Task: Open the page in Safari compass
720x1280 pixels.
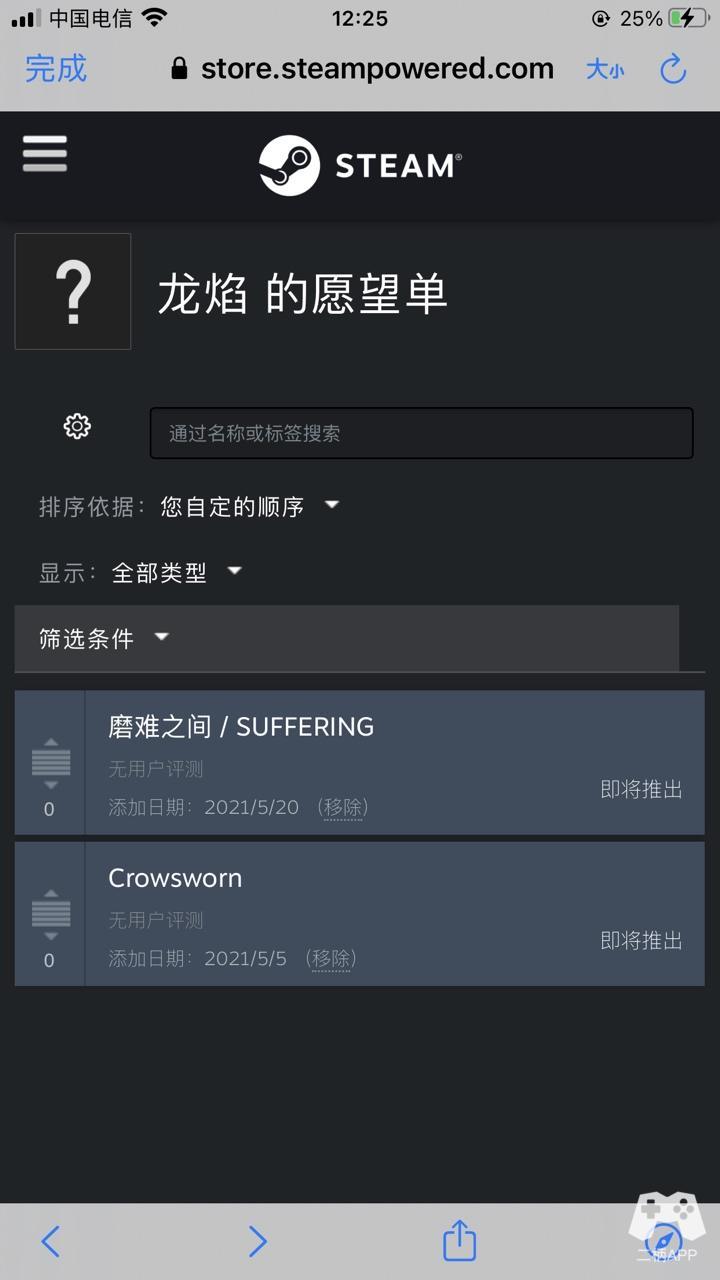Action: 665,1241
